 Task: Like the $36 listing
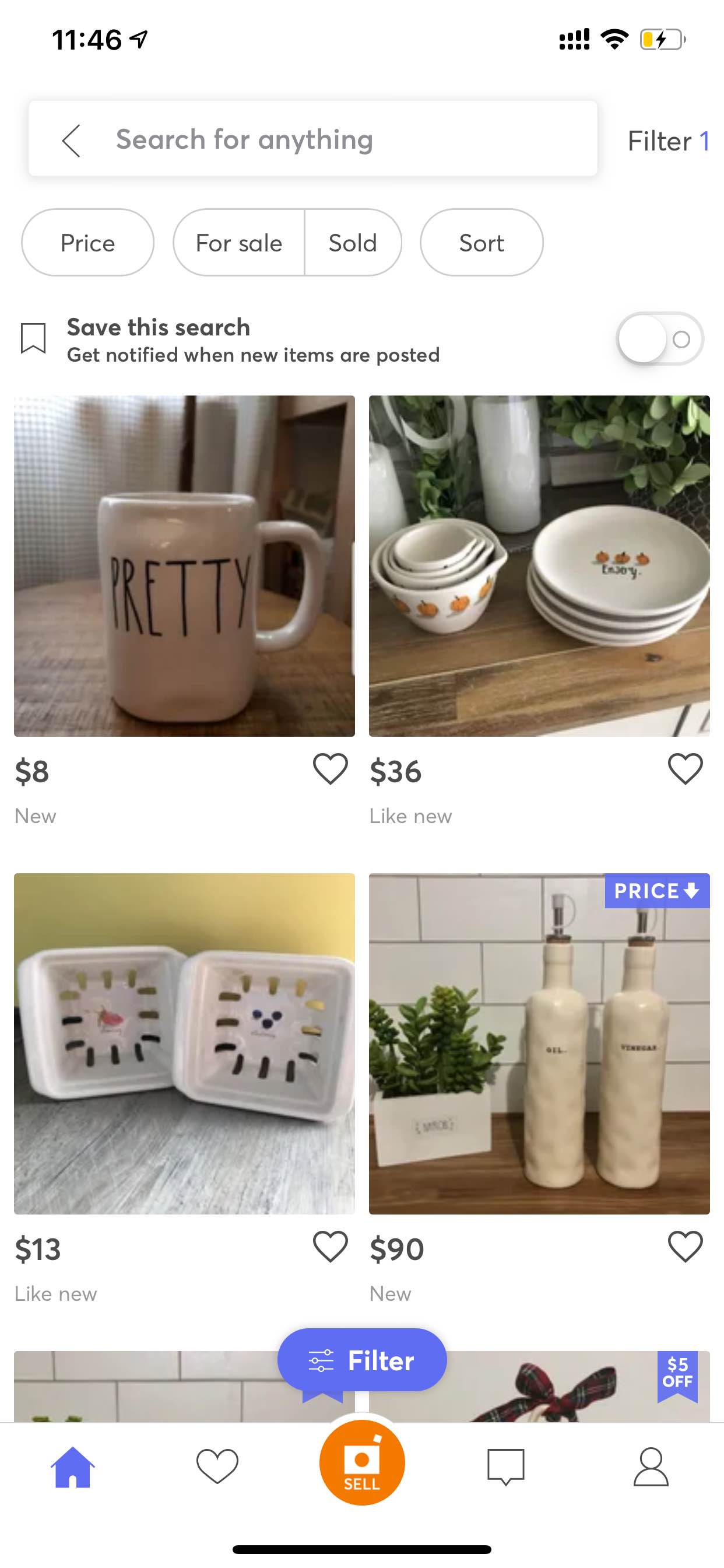(x=685, y=769)
